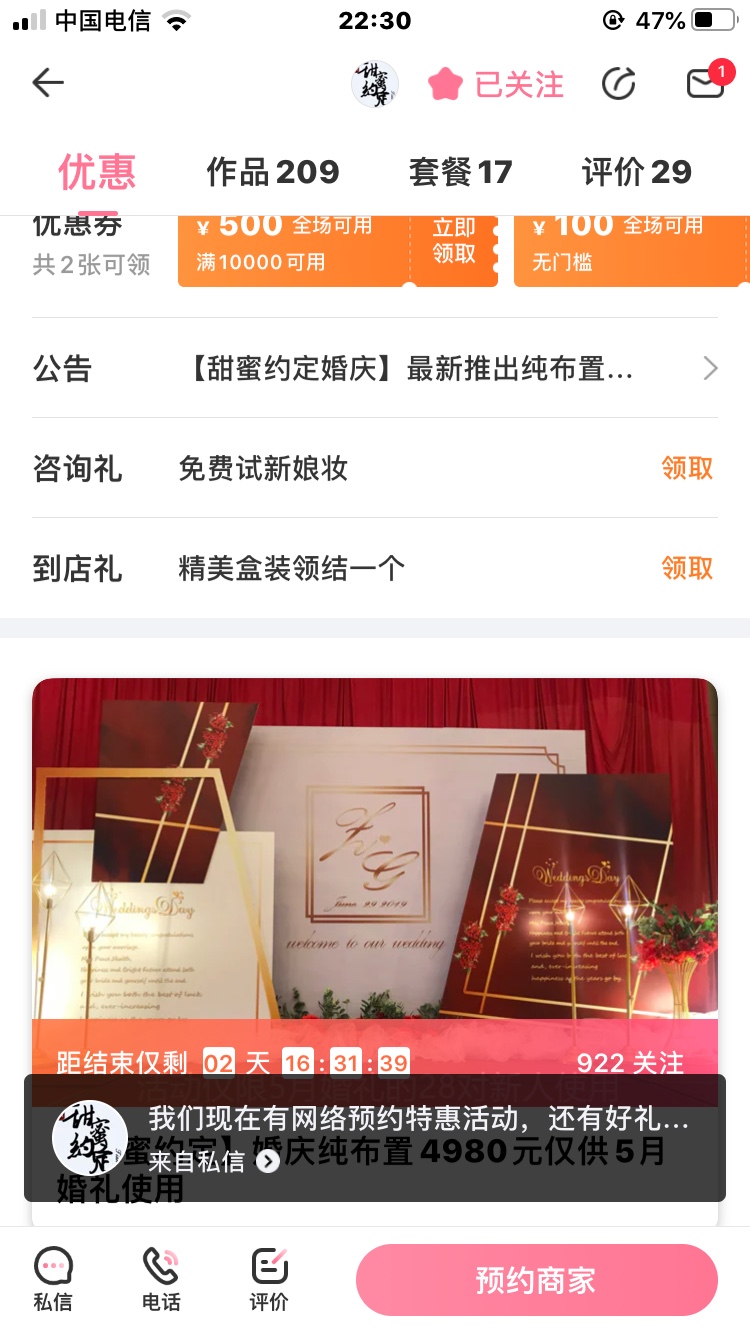
Task: Select the ¥100 no-threshold coupon
Action: (x=631, y=250)
